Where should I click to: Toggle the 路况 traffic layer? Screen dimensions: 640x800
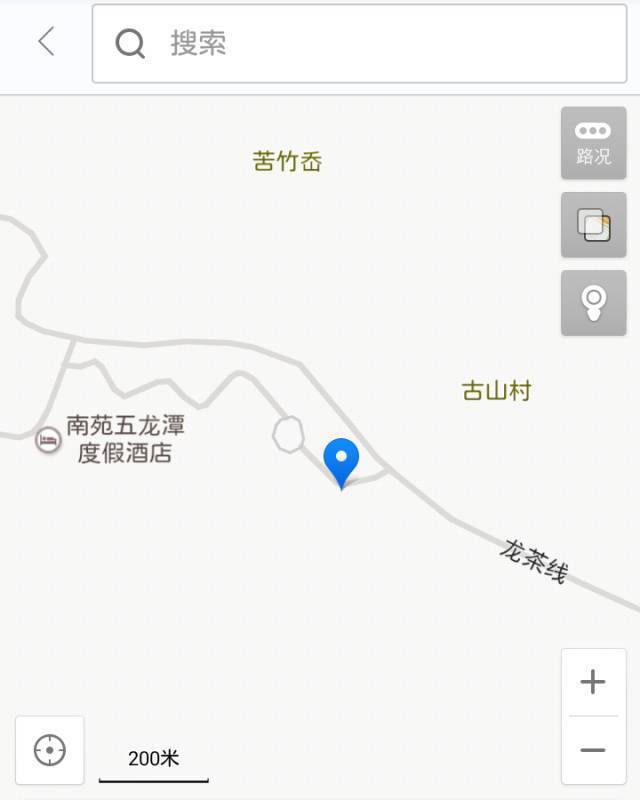(x=594, y=143)
